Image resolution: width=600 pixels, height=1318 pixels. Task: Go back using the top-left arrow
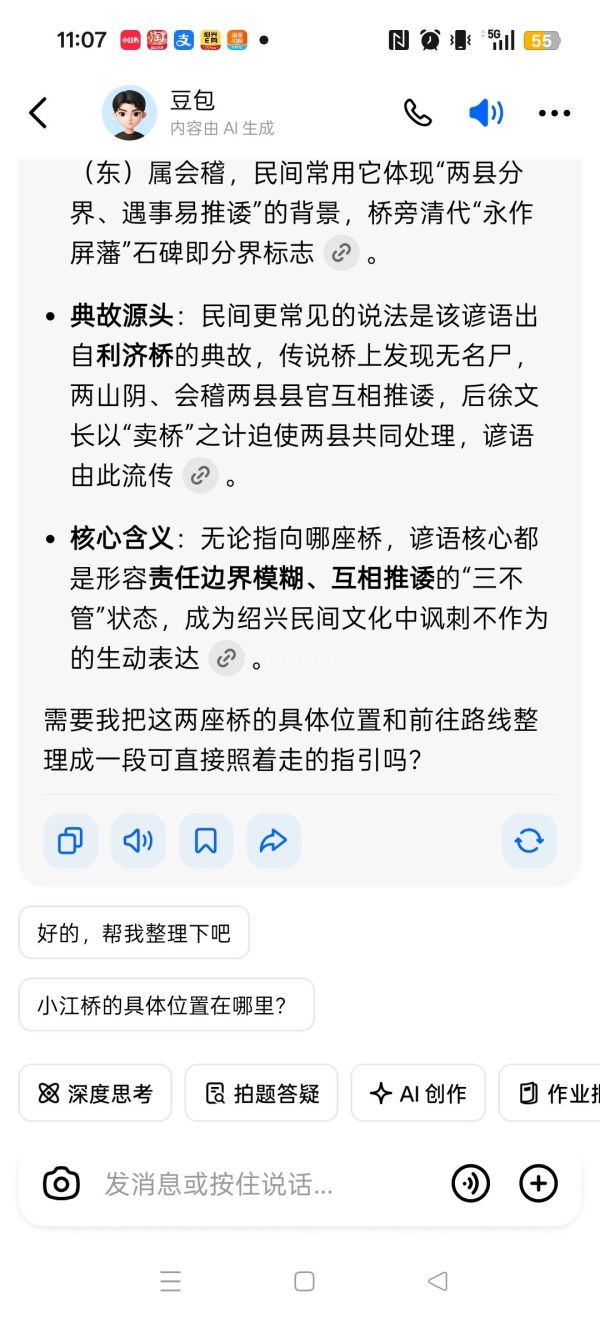38,113
